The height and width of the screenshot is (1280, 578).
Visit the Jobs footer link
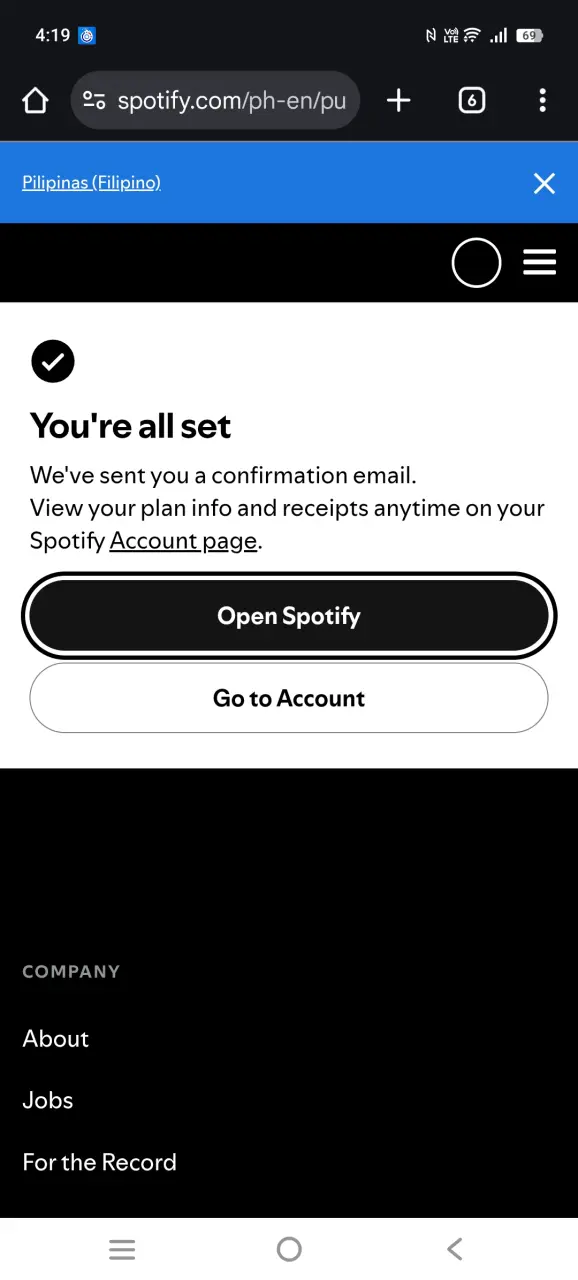coord(48,1100)
